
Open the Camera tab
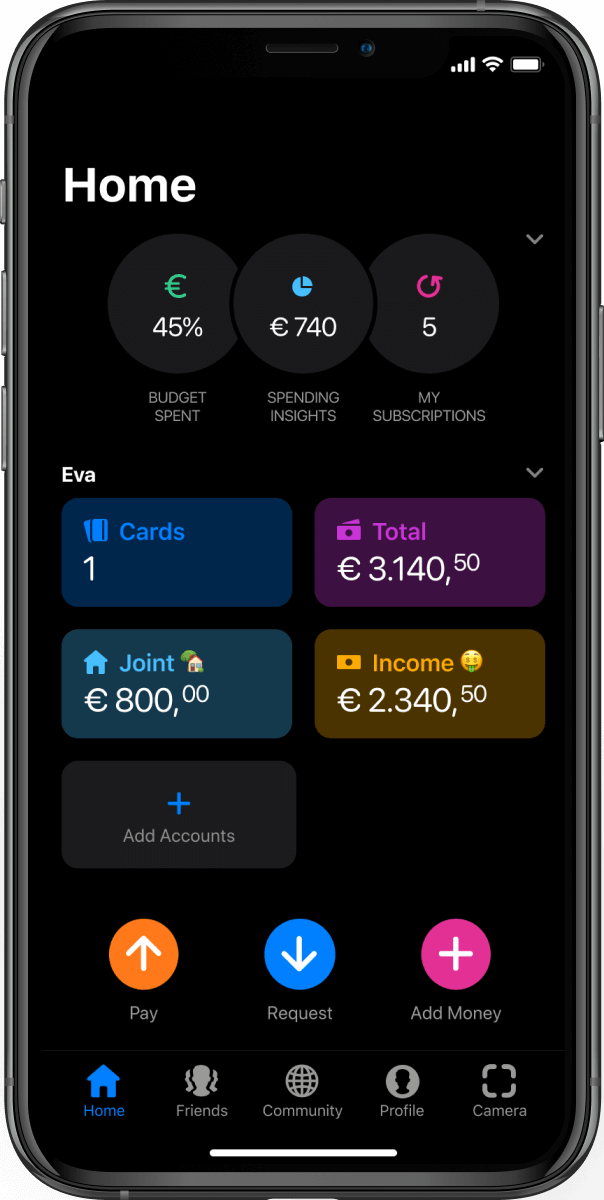tap(499, 1091)
